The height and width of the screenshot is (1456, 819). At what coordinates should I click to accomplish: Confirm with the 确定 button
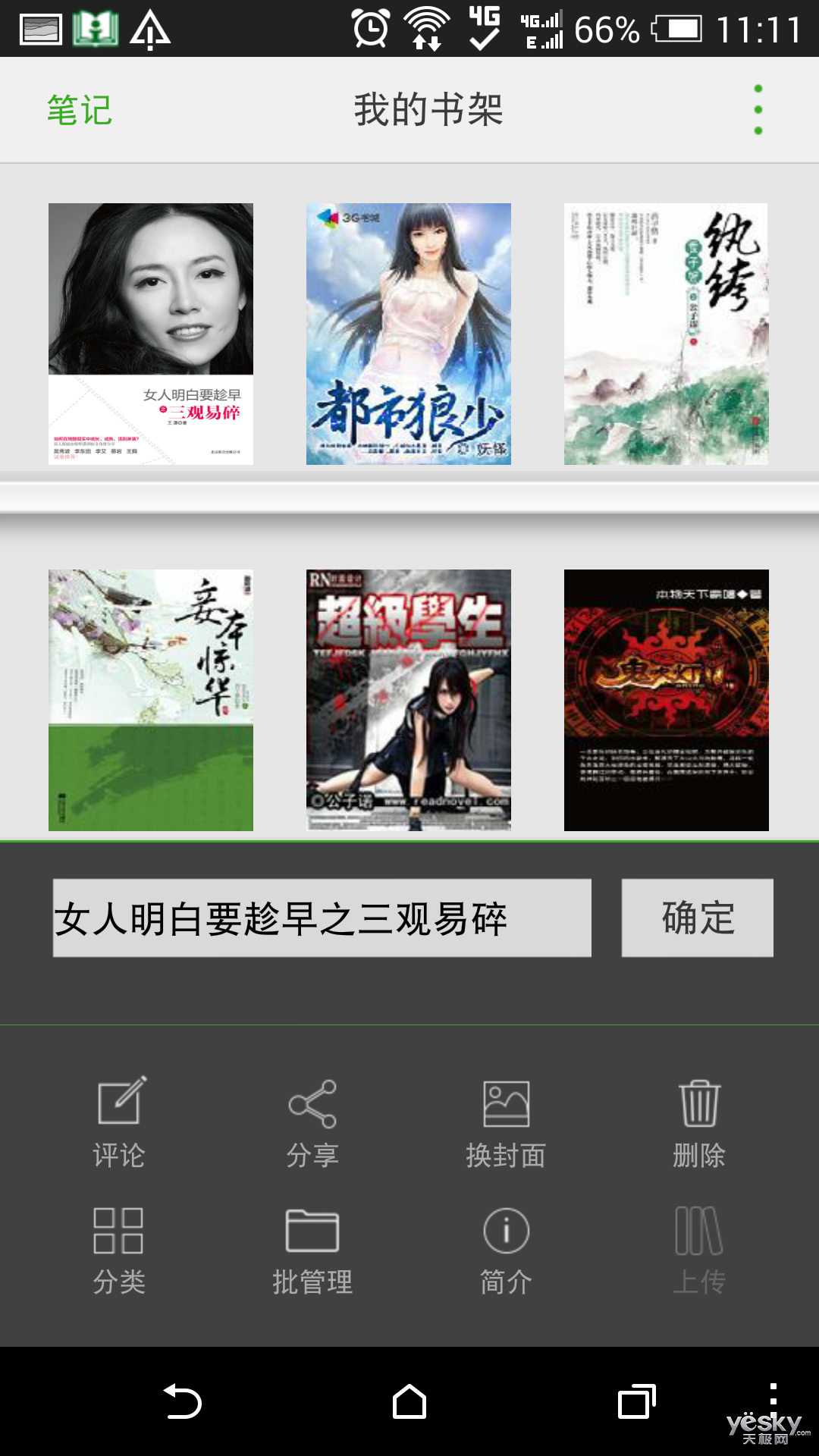click(698, 918)
